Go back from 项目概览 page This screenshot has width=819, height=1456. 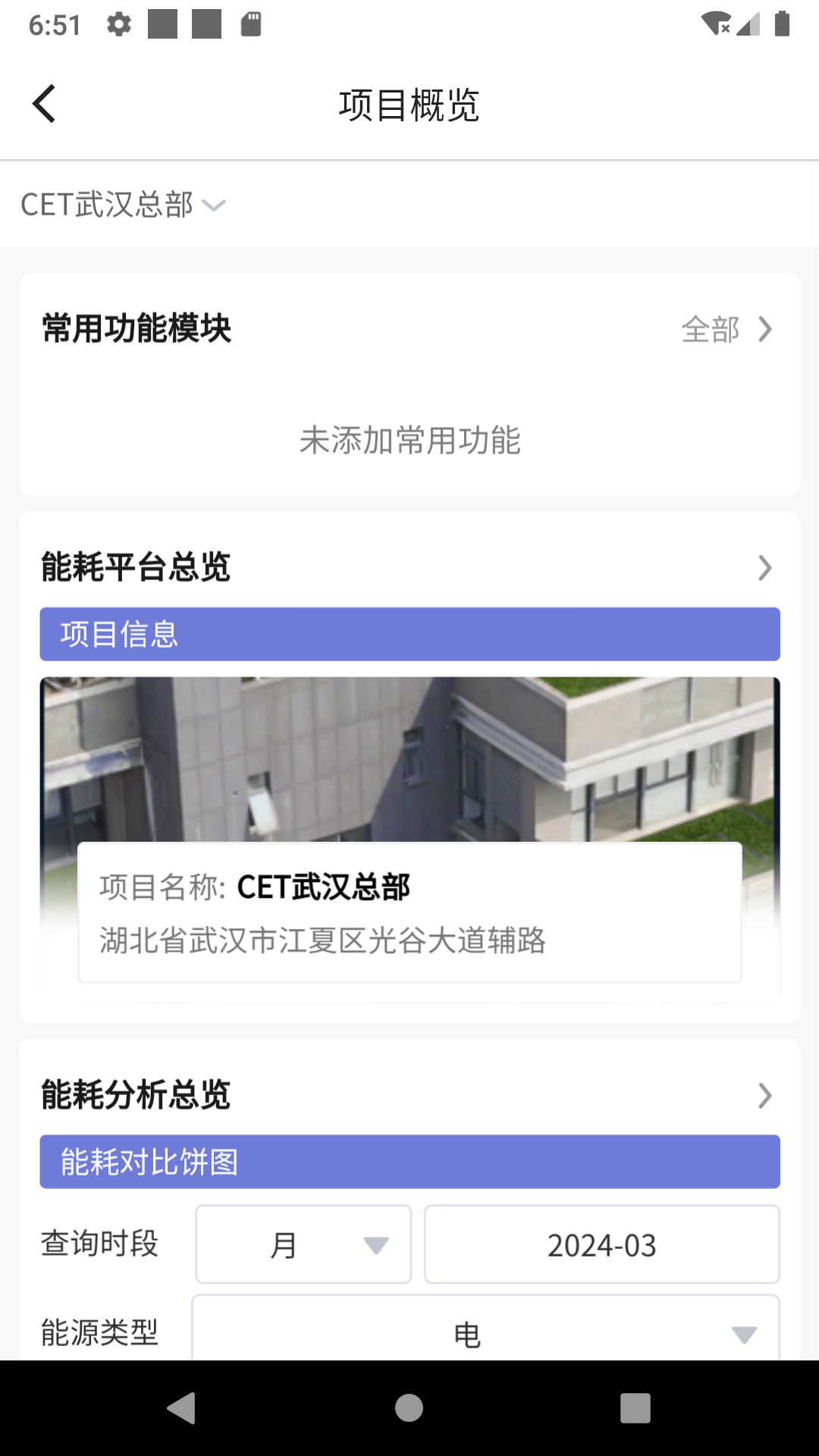click(44, 104)
